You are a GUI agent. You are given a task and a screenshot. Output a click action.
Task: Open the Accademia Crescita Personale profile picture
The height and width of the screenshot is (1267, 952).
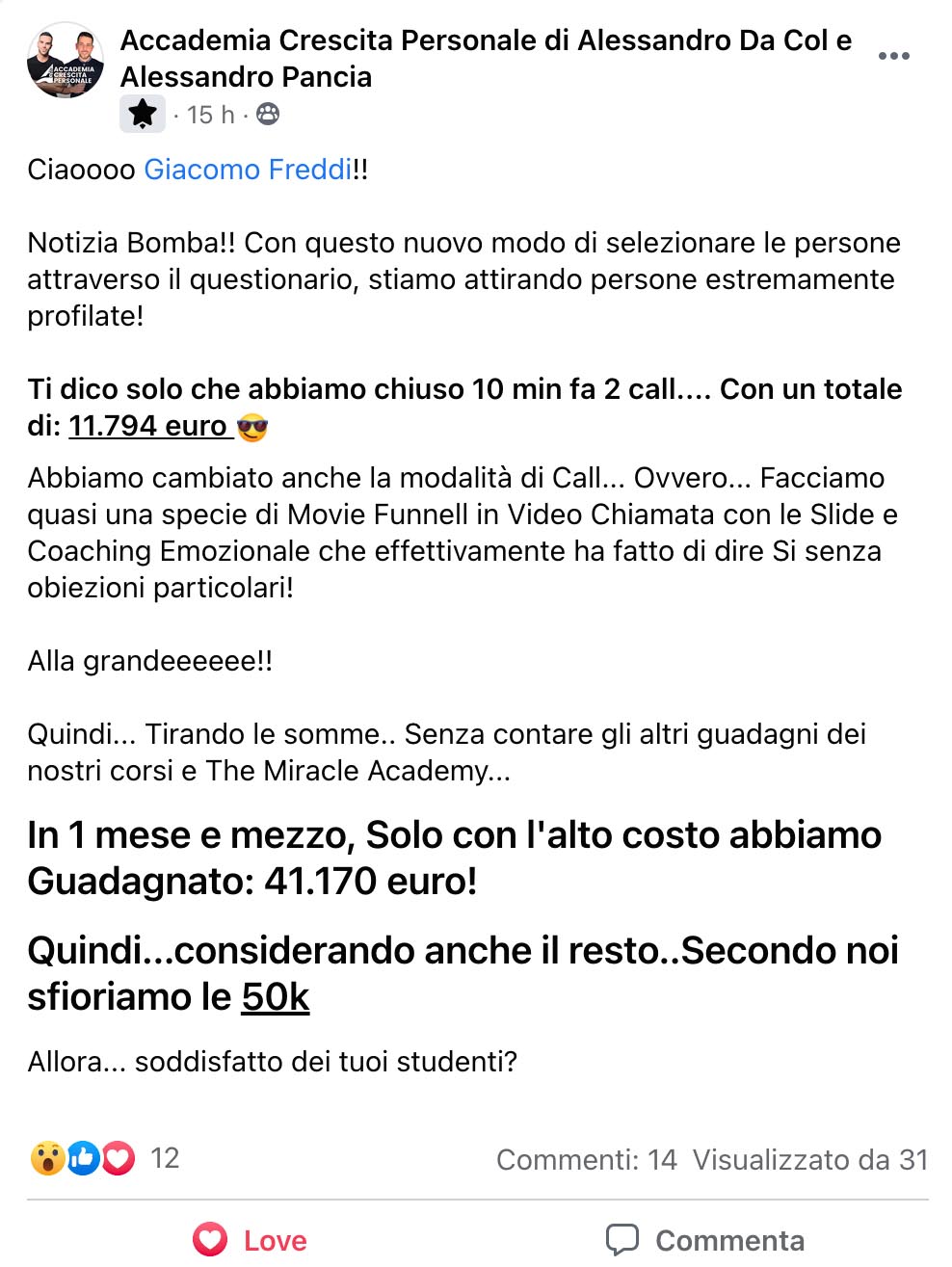(66, 61)
